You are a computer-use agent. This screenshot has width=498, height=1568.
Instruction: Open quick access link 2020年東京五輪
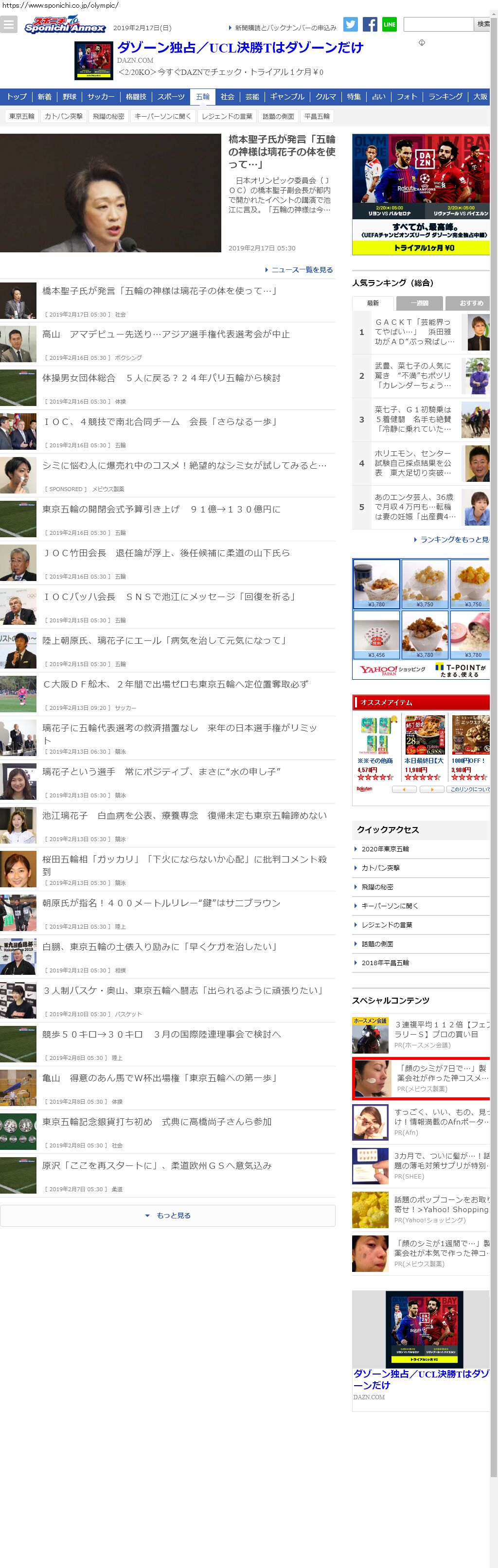pyautogui.click(x=385, y=848)
